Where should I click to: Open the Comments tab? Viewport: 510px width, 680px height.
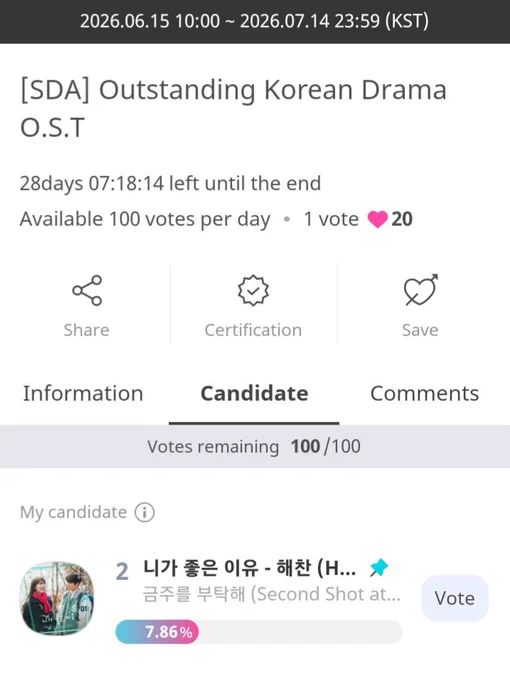[425, 393]
